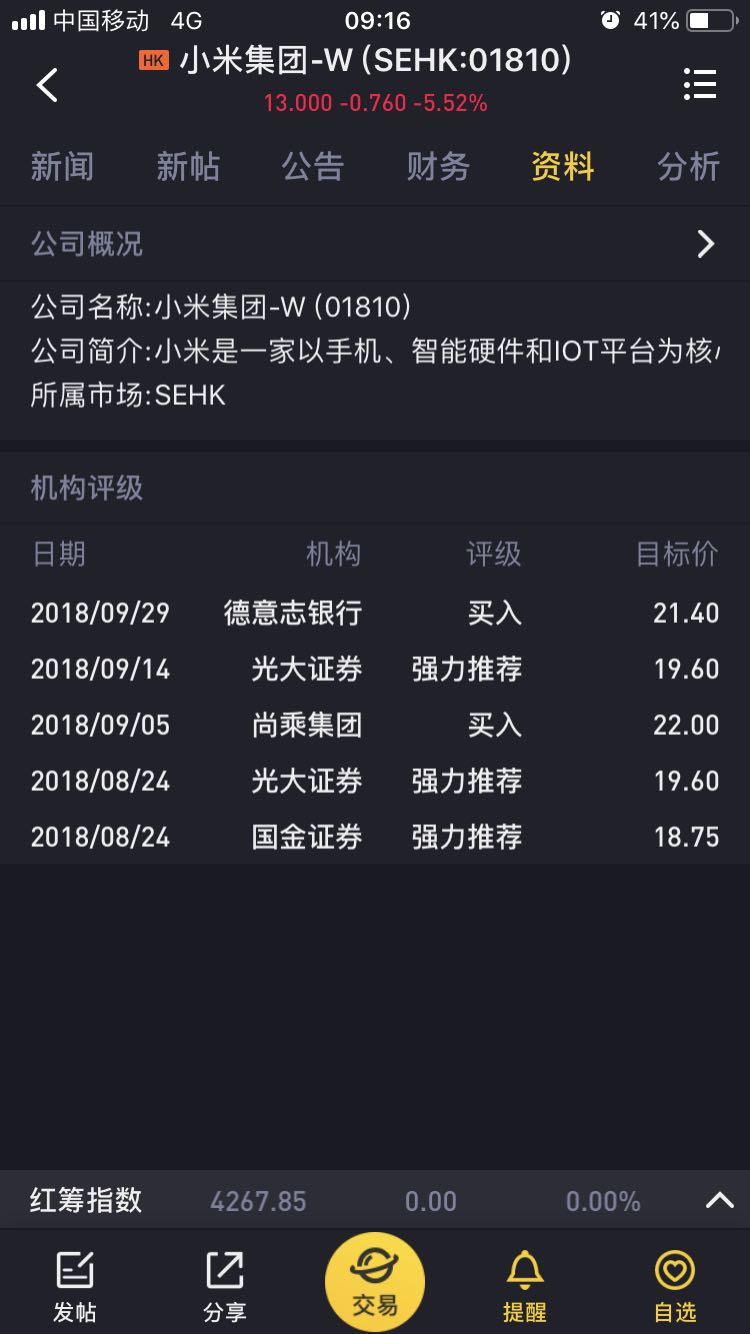Image resolution: width=750 pixels, height=1334 pixels.
Task: Expand the 红筹指数 index bar arrow
Action: click(x=719, y=1200)
